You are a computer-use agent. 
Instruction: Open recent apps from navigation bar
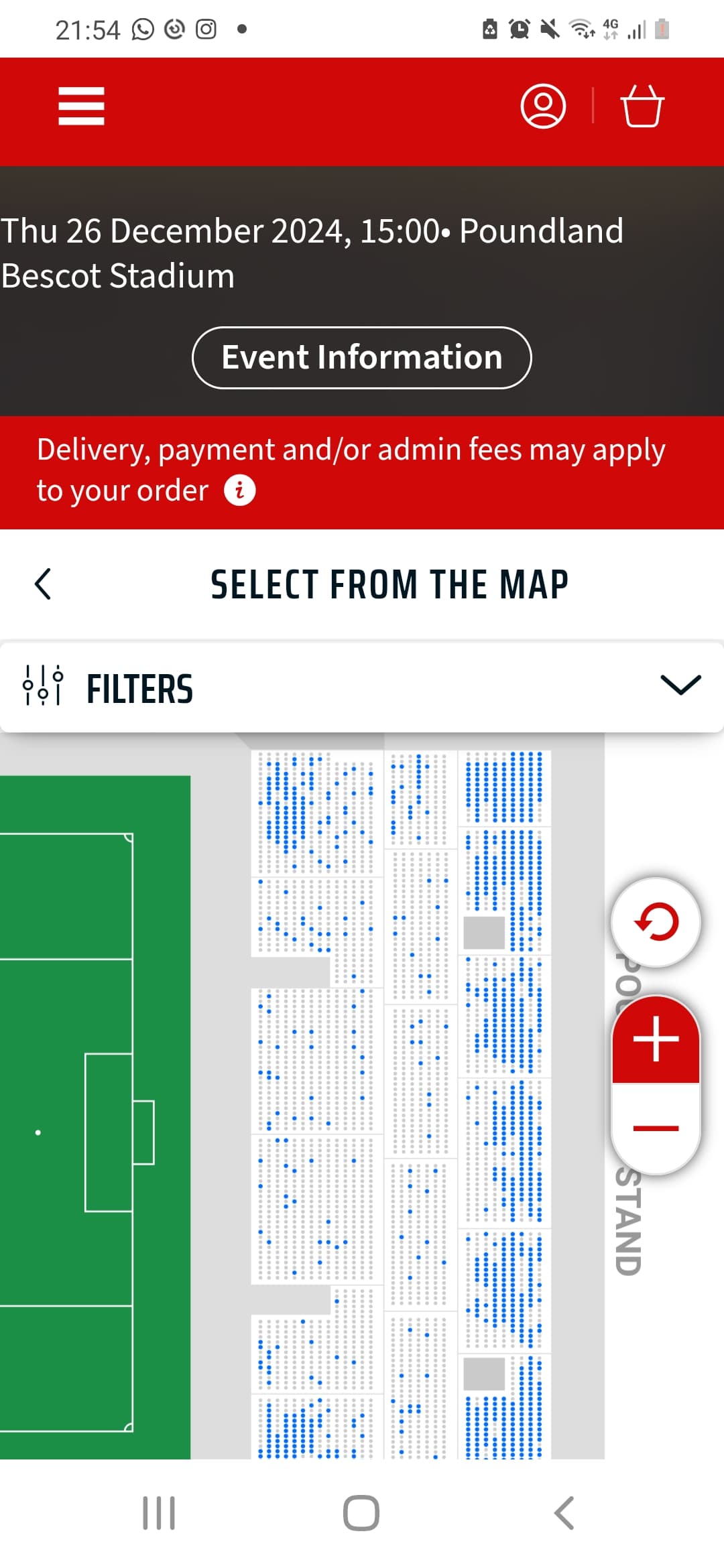(159, 1513)
